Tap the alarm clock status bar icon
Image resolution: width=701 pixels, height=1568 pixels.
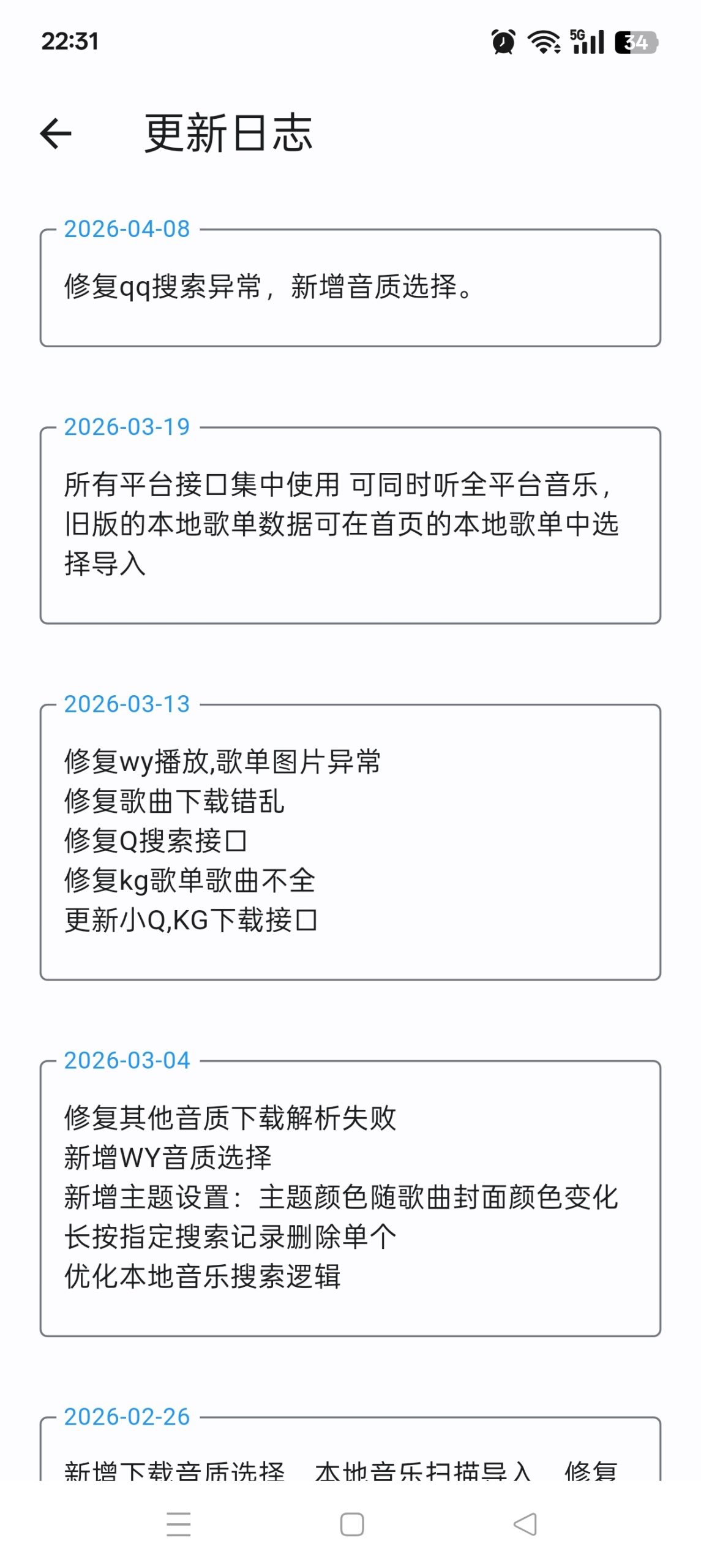501,42
